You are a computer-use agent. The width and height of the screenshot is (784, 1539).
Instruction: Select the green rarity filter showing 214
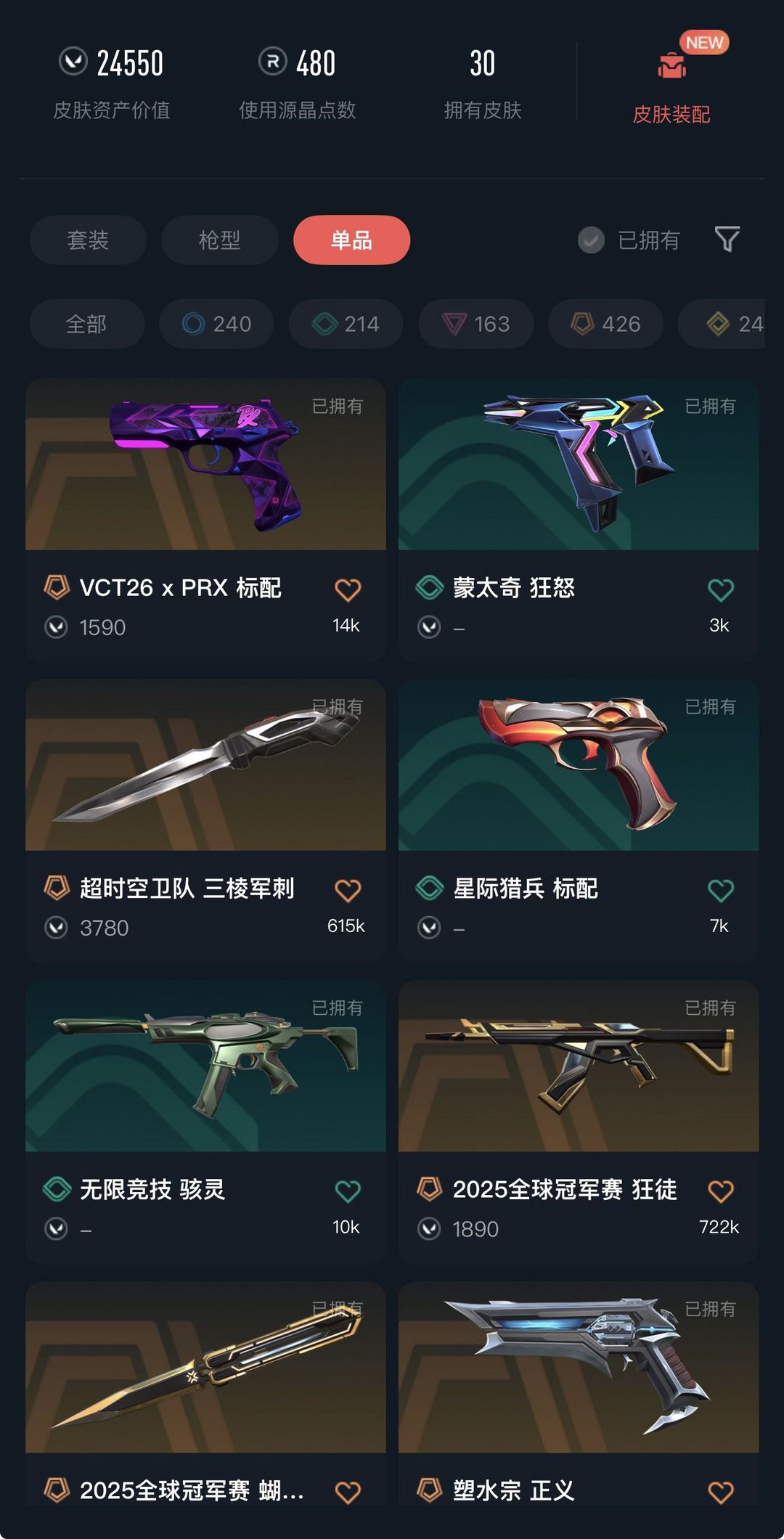(345, 324)
